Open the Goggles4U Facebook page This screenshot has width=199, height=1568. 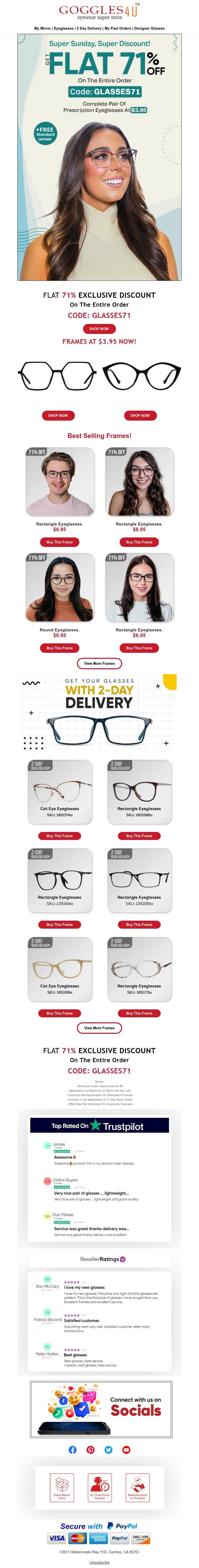coord(72,1449)
